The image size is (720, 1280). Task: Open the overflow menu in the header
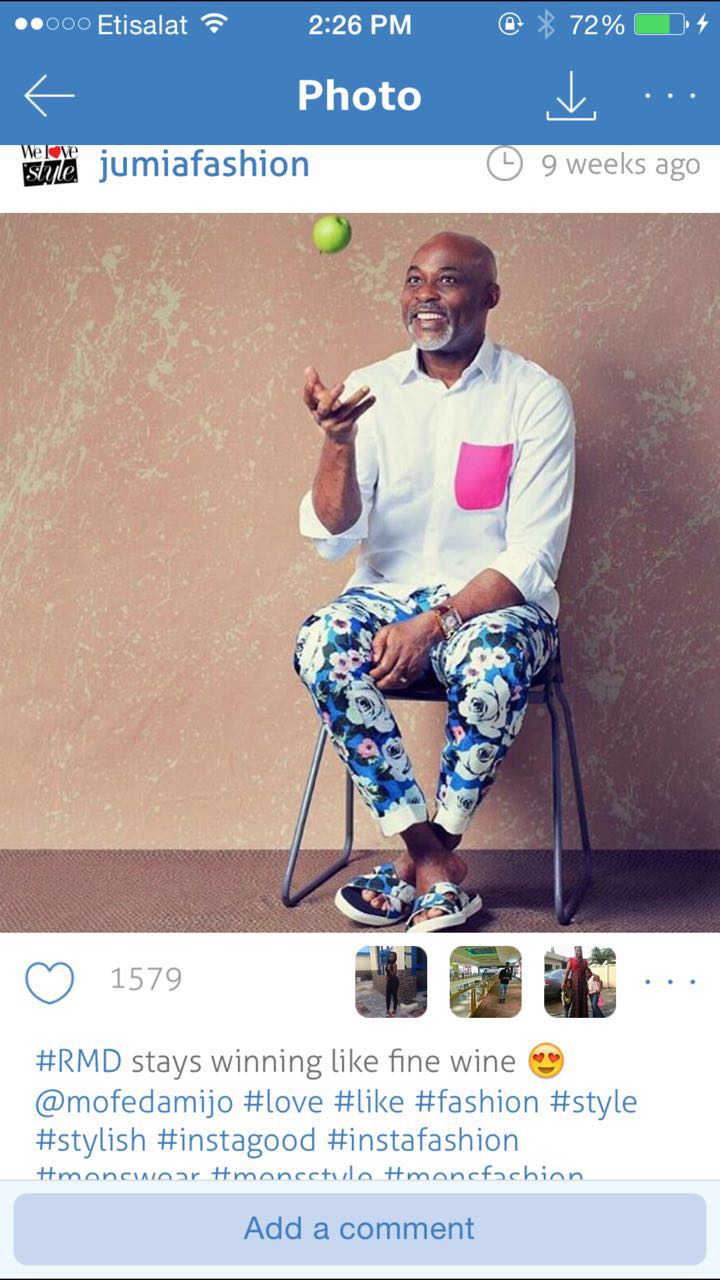click(x=670, y=96)
